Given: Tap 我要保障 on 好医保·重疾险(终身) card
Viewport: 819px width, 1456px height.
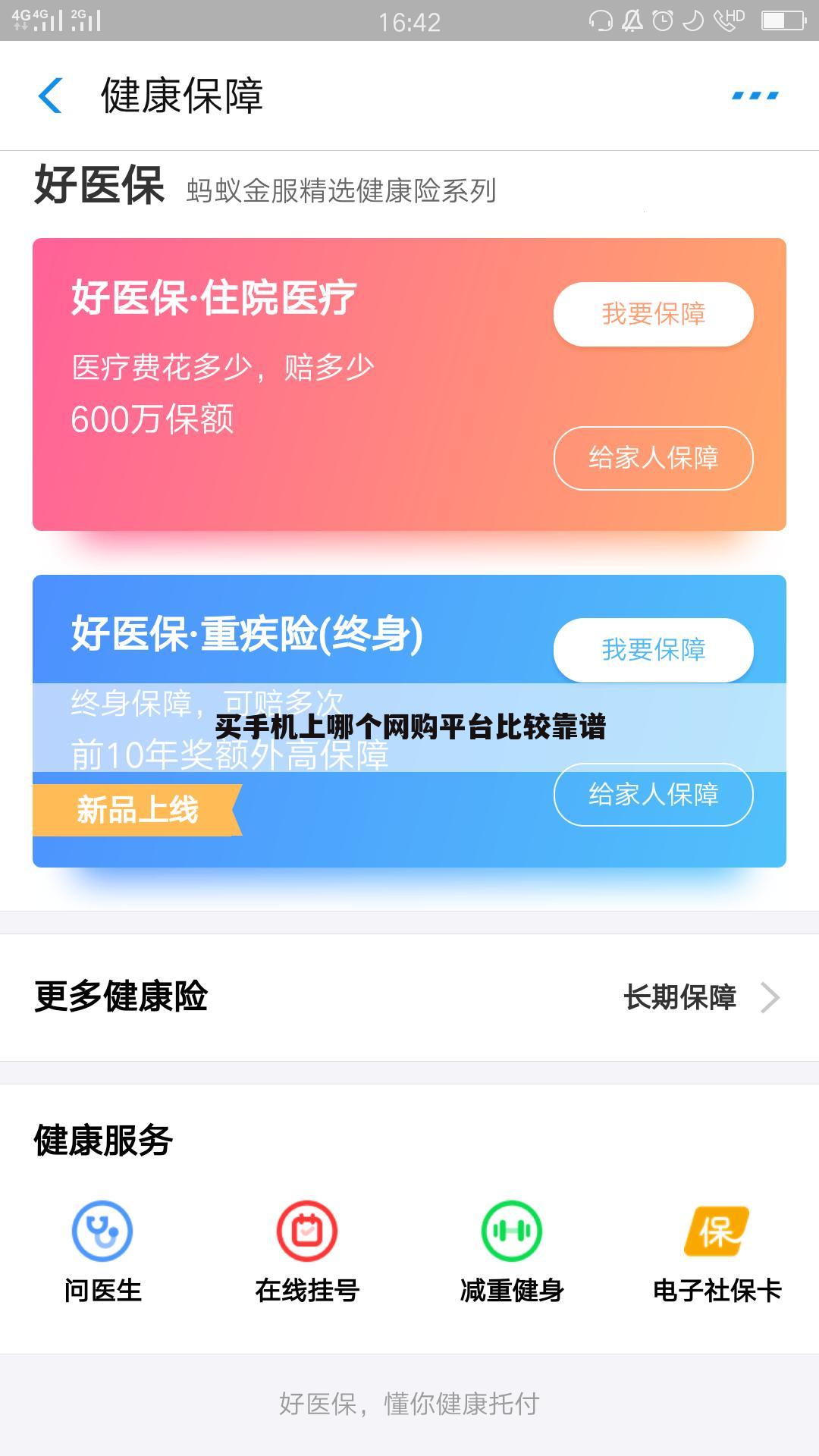Looking at the screenshot, I should click(652, 649).
